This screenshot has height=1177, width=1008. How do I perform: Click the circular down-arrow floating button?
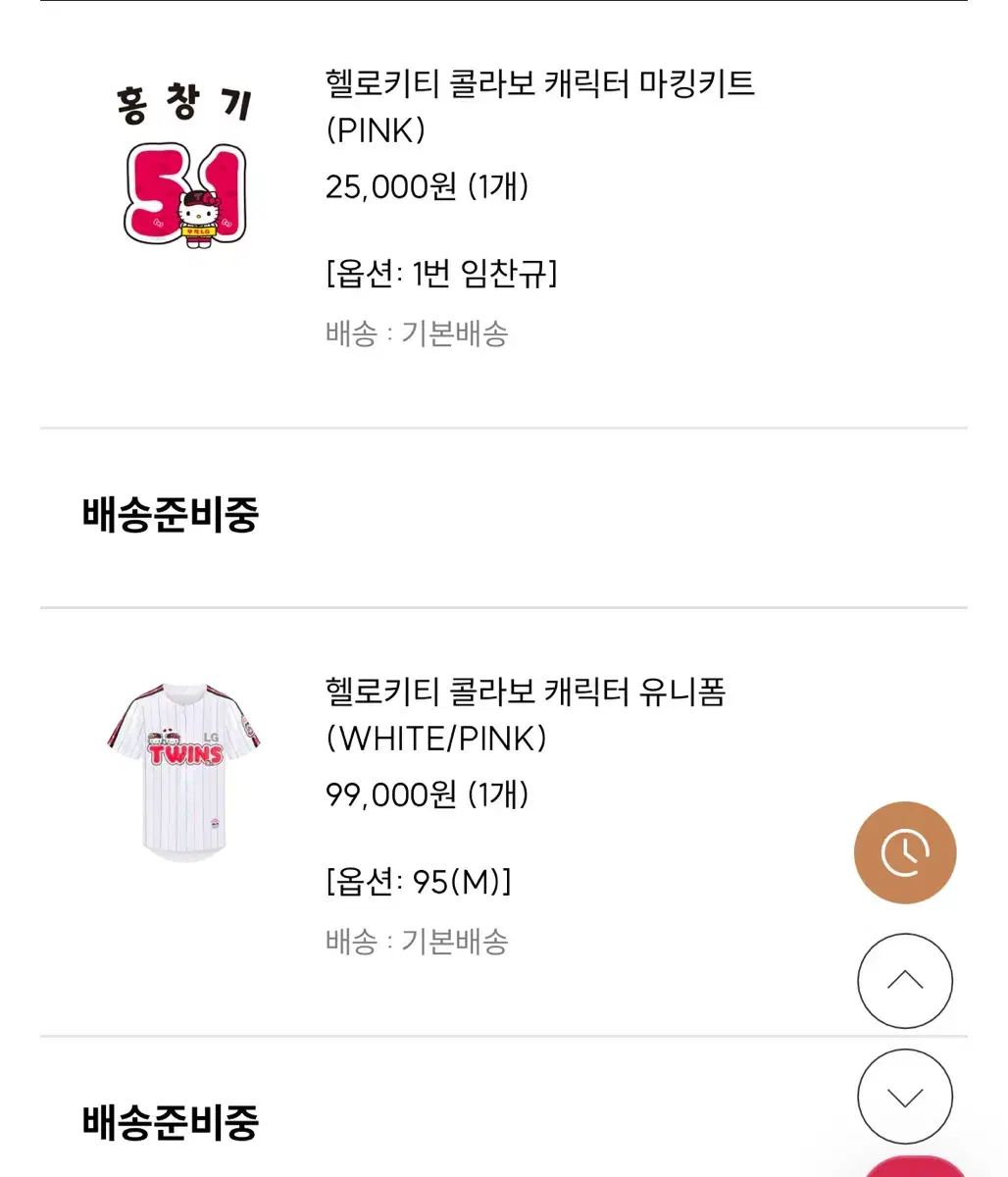pyautogui.click(x=904, y=1096)
